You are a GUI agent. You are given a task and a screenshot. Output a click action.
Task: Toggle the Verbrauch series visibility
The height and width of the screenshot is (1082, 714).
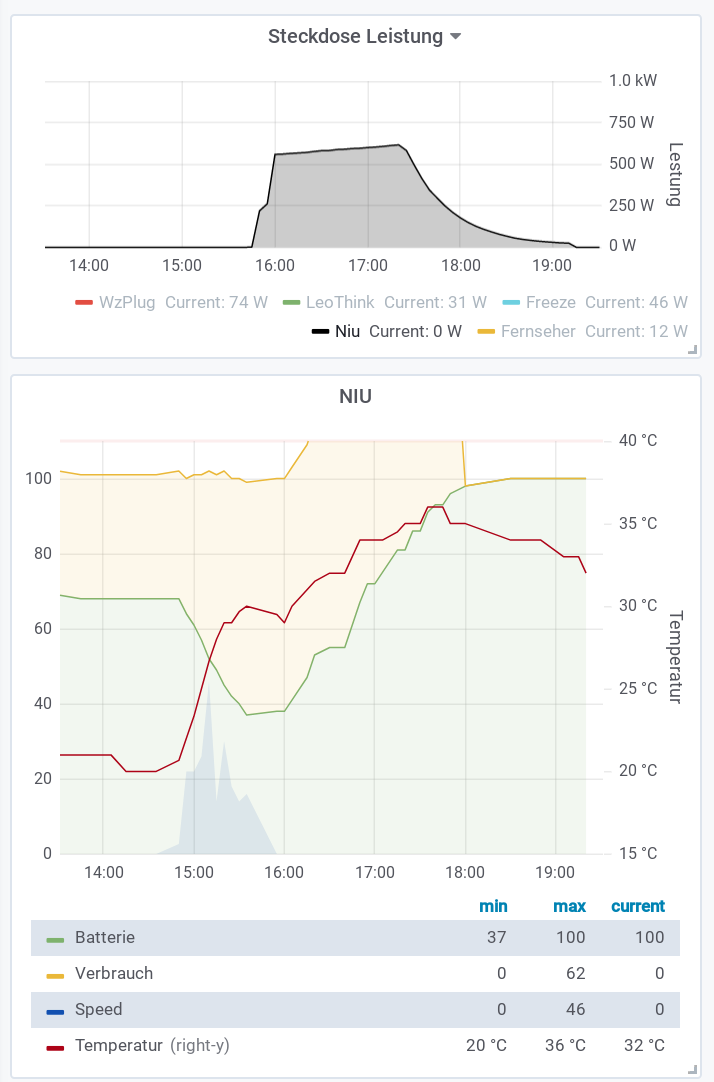point(113,973)
